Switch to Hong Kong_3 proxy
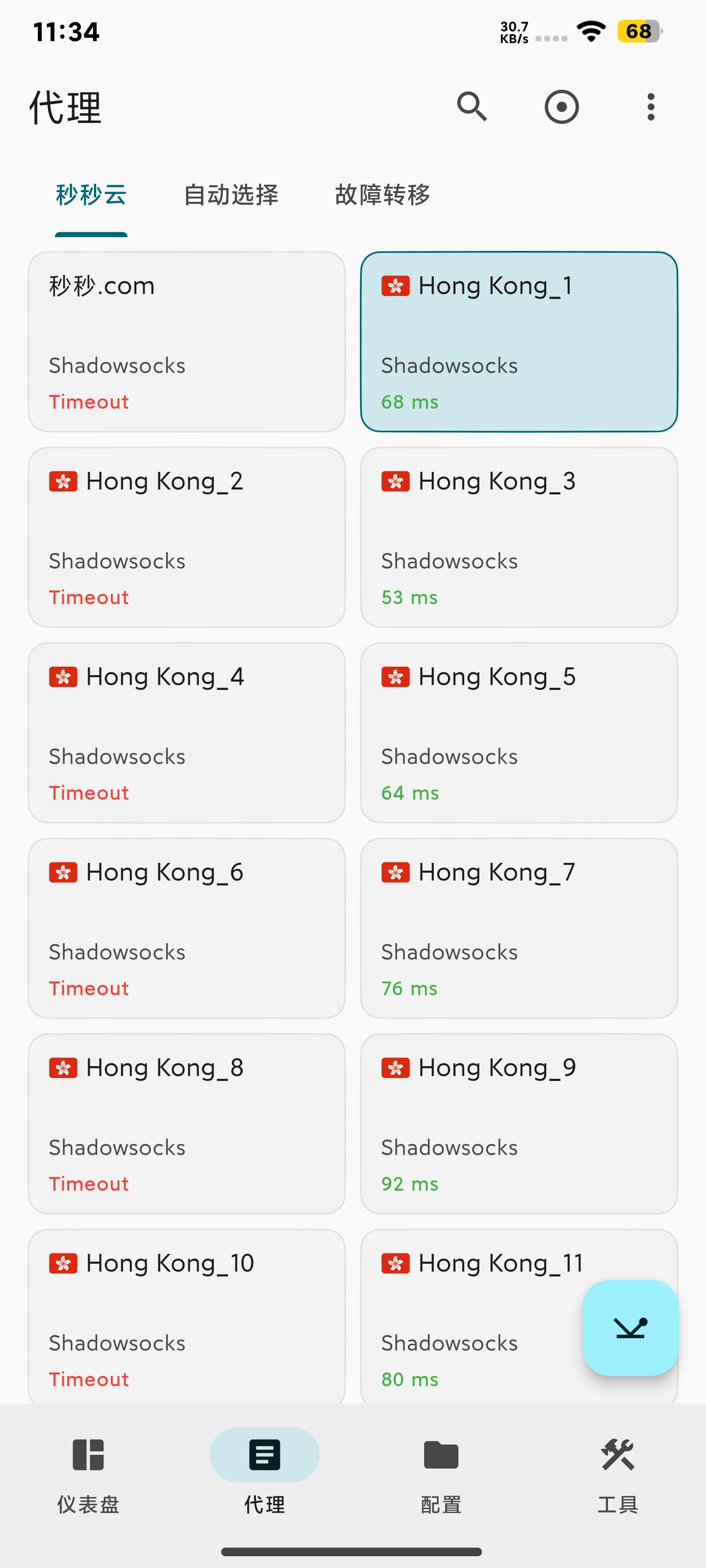This screenshot has width=706, height=1568. coord(518,537)
